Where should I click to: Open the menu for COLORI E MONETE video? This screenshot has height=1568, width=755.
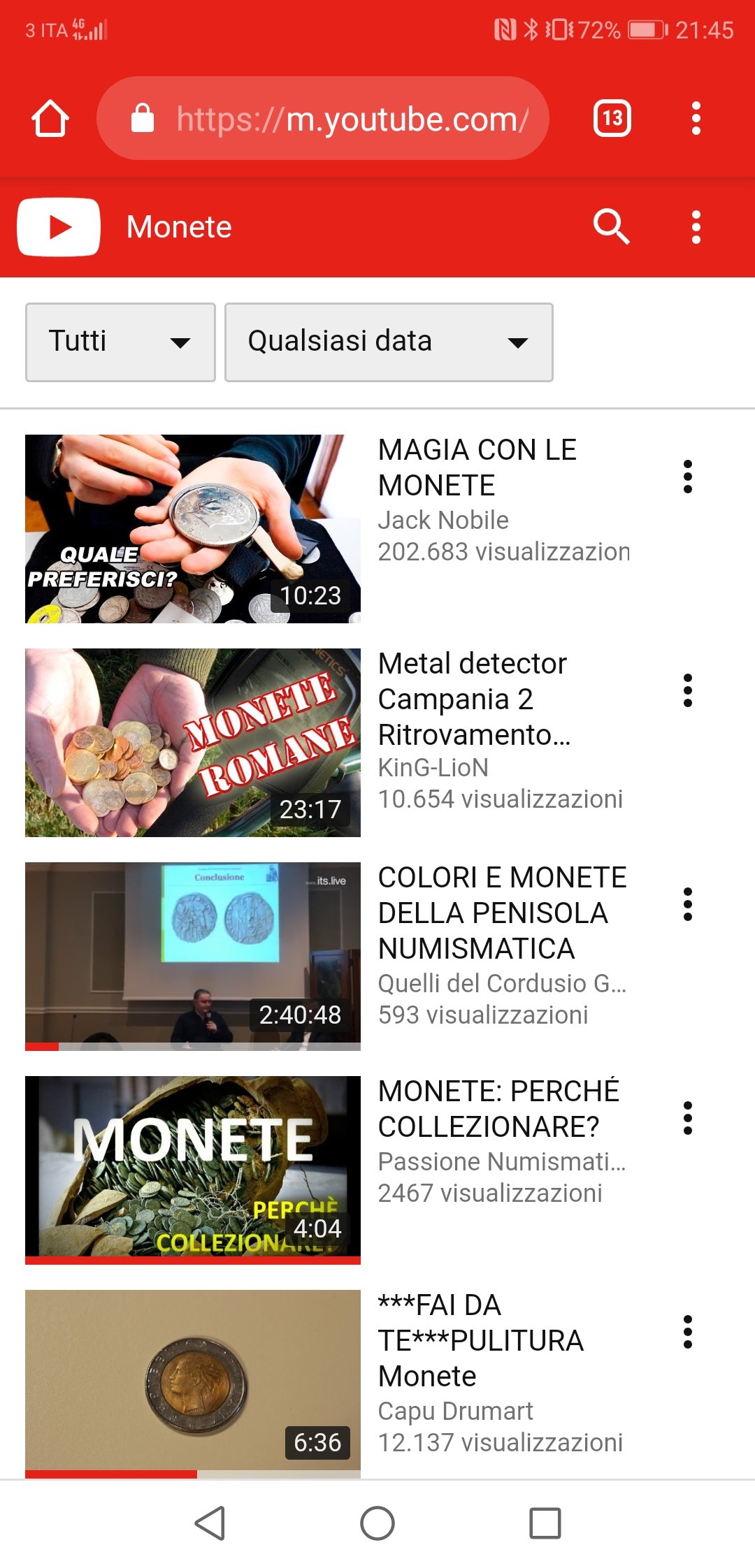click(688, 904)
